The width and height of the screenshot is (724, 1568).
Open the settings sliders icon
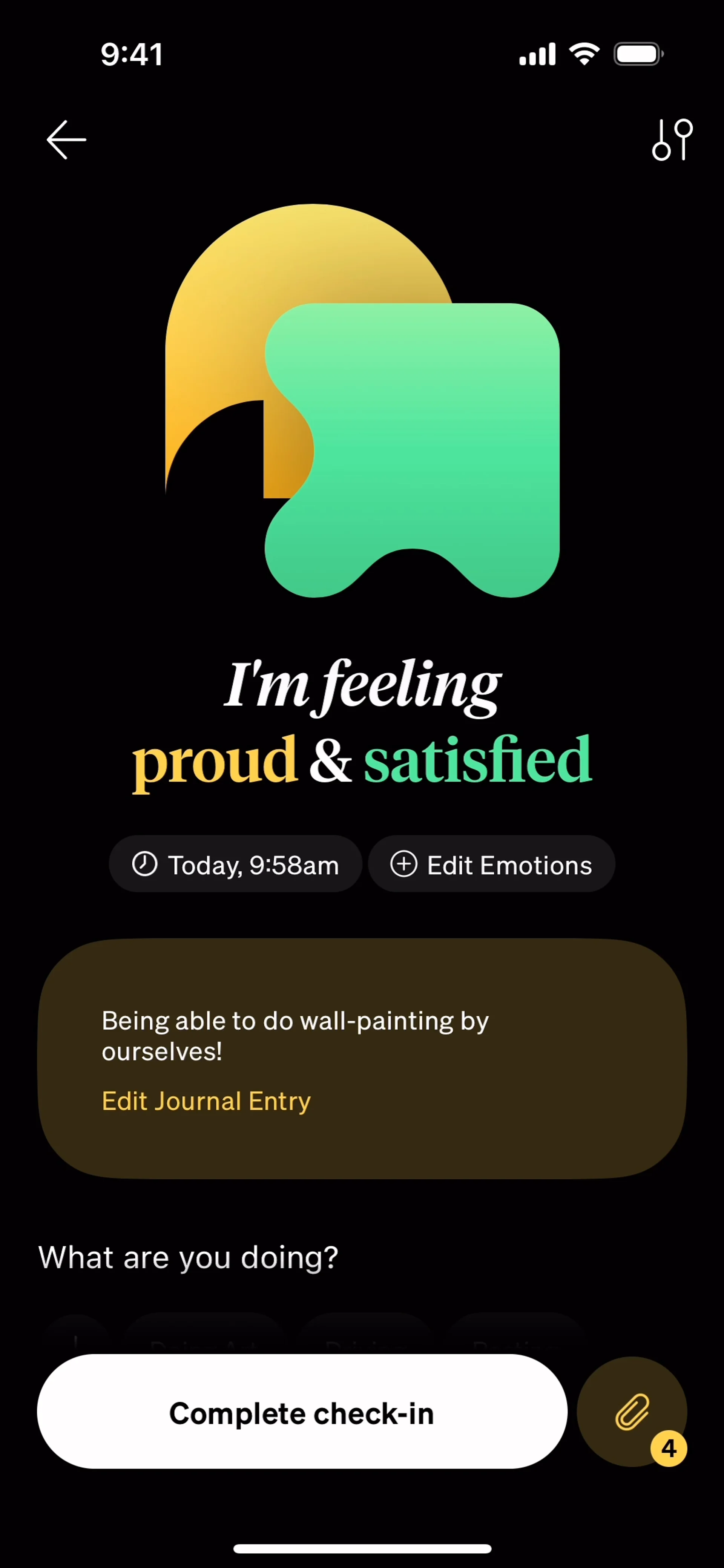tap(672, 139)
